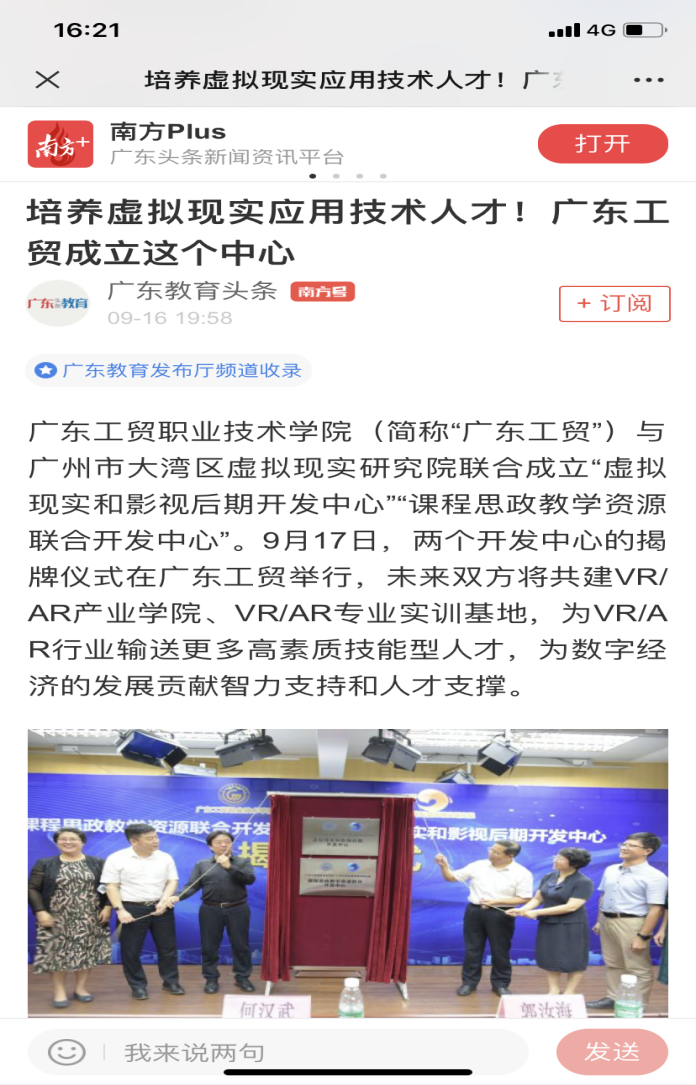Close the article page

coord(47,80)
